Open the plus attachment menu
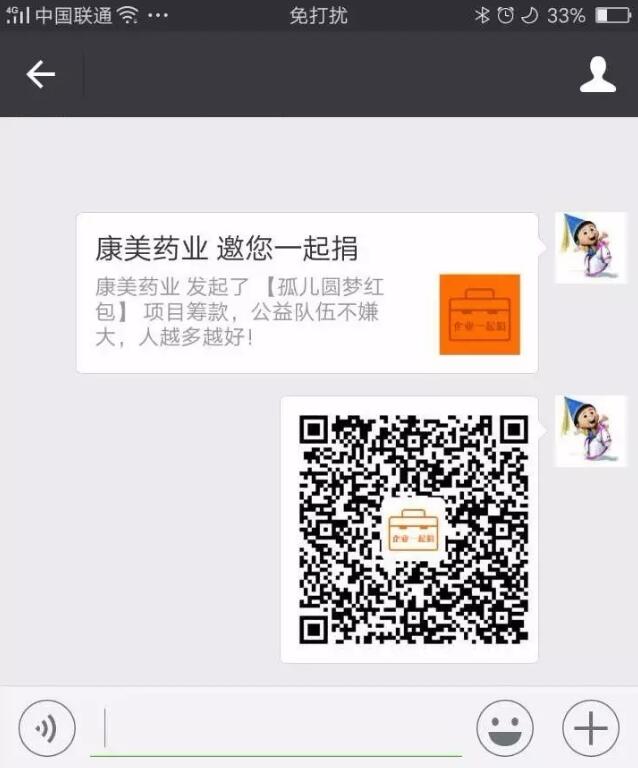This screenshot has height=768, width=638. pyautogui.click(x=591, y=727)
